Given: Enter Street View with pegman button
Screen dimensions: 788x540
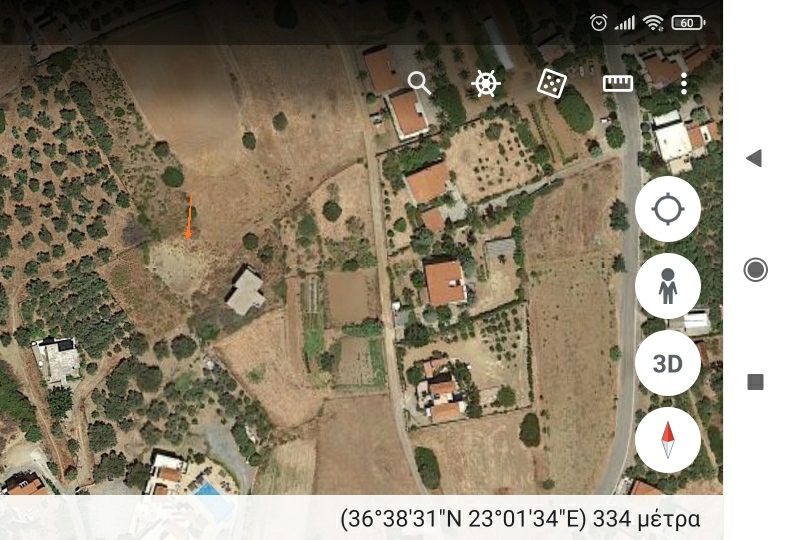Looking at the screenshot, I should click(667, 286).
